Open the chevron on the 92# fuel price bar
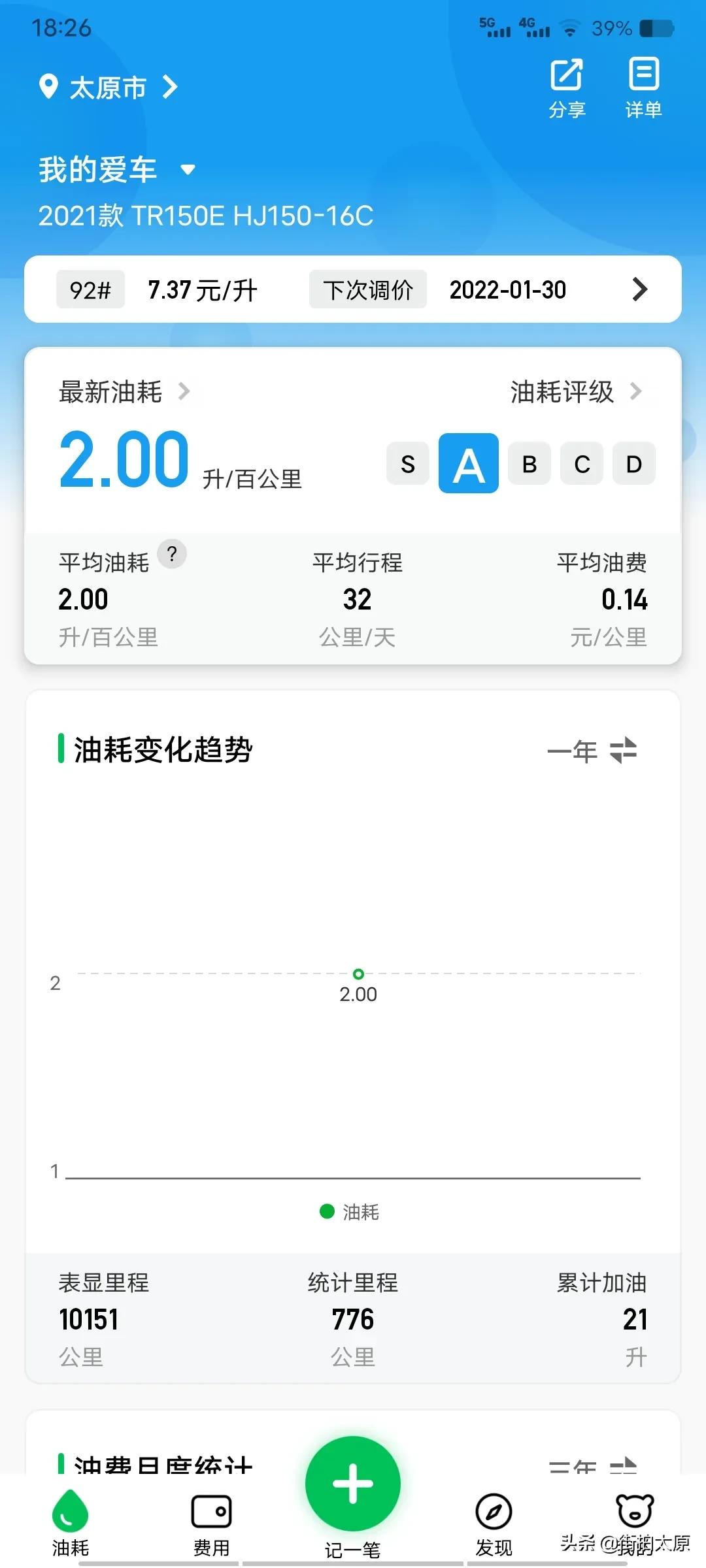This screenshot has width=706, height=1568. [639, 289]
